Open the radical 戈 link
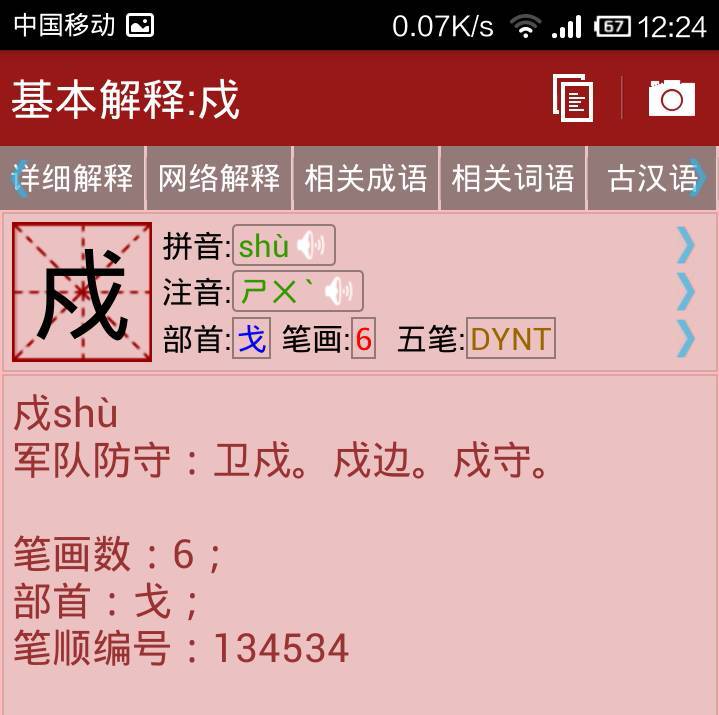Viewport: 719px width, 715px height. click(252, 339)
